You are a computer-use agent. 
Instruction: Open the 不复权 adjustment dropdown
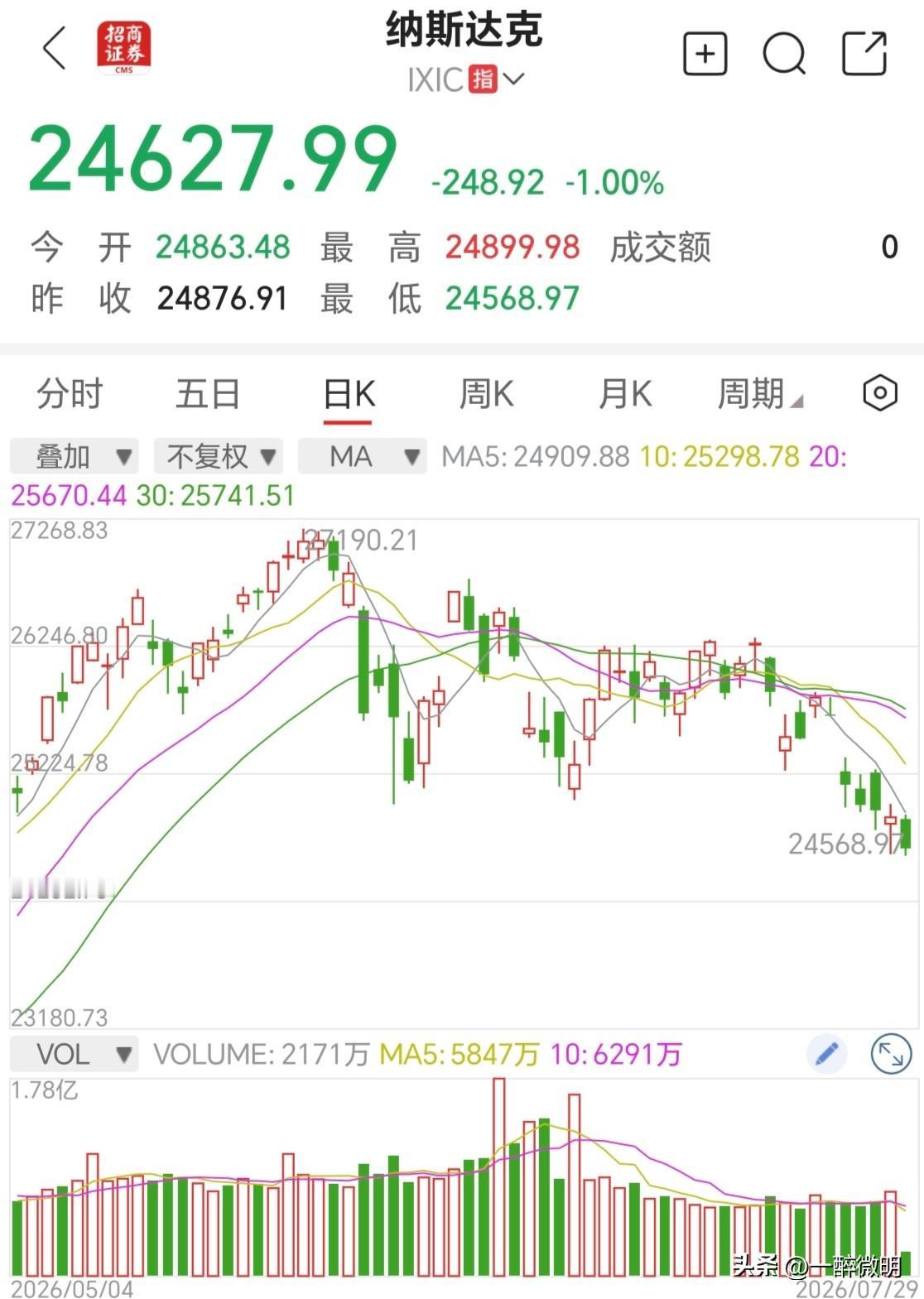point(219,456)
